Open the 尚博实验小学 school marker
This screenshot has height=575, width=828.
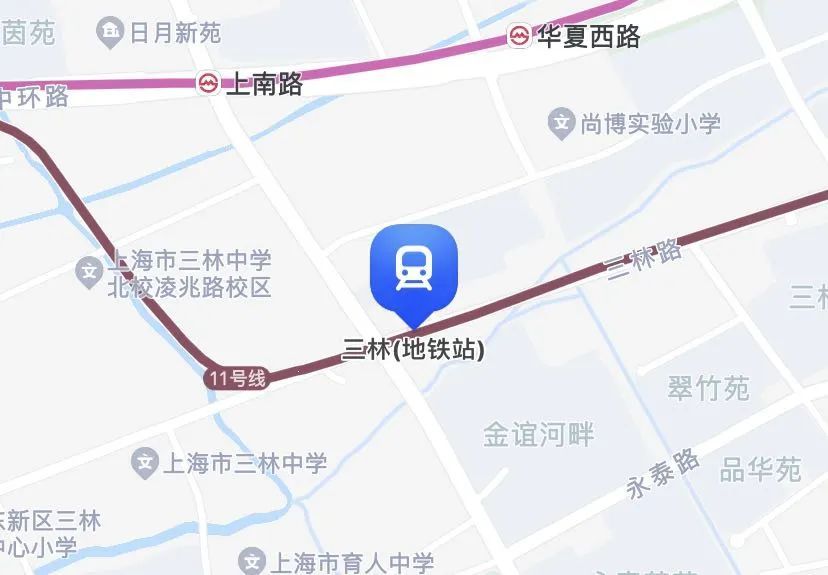tap(562, 125)
